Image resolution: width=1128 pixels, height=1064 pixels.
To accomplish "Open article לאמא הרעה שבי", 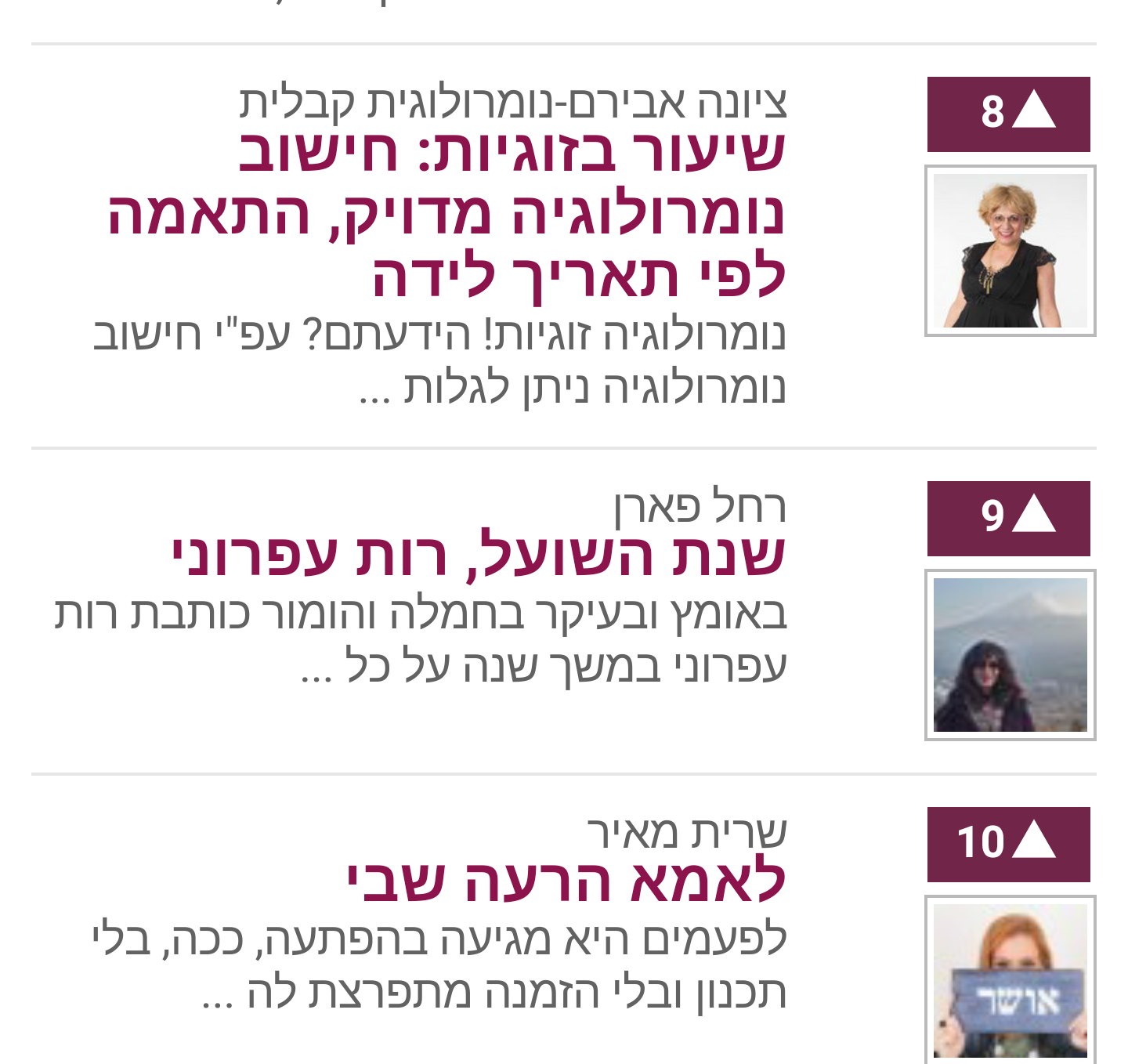I will pyautogui.click(x=566, y=880).
